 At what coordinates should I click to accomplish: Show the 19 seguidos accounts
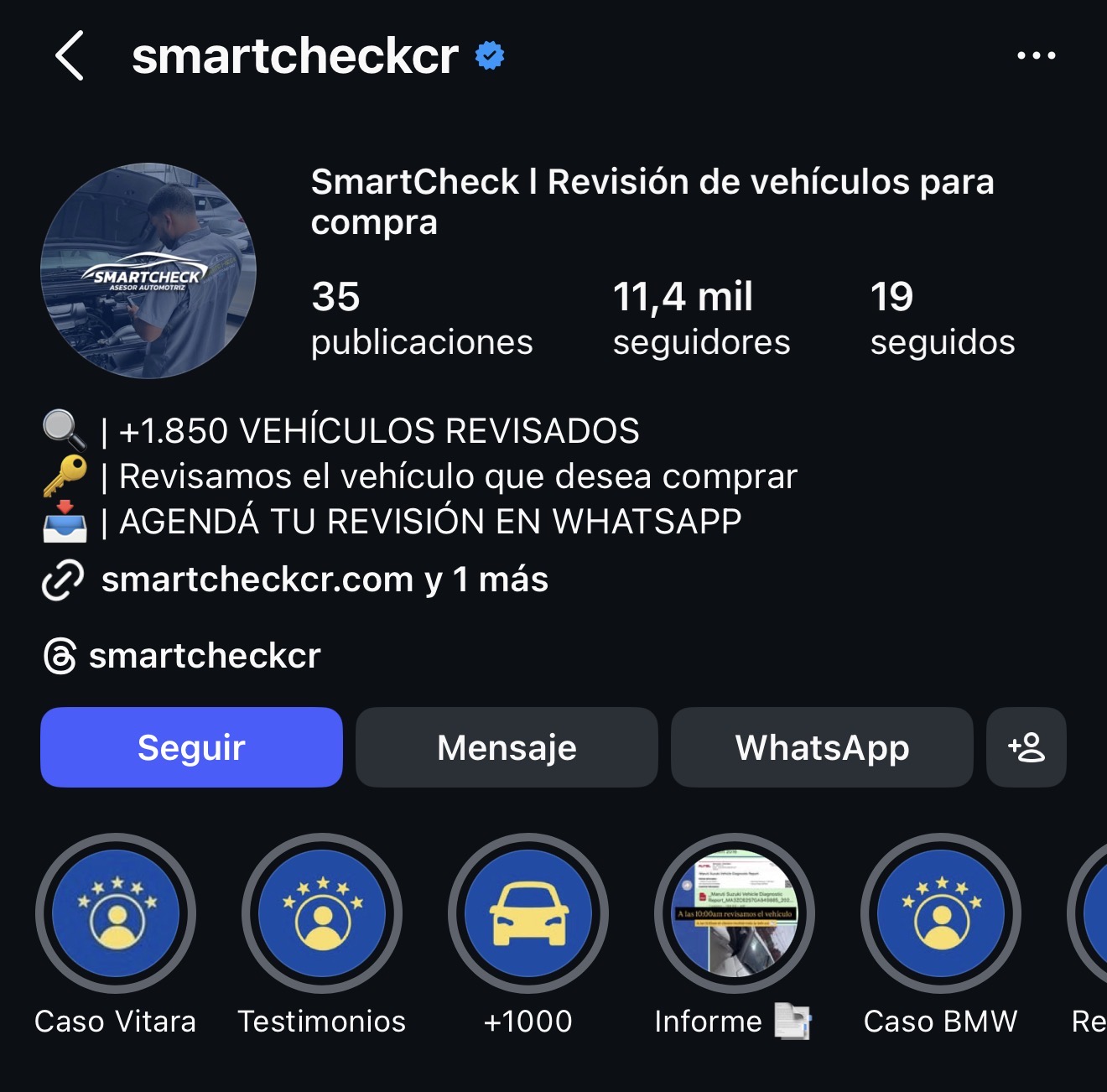pos(942,319)
